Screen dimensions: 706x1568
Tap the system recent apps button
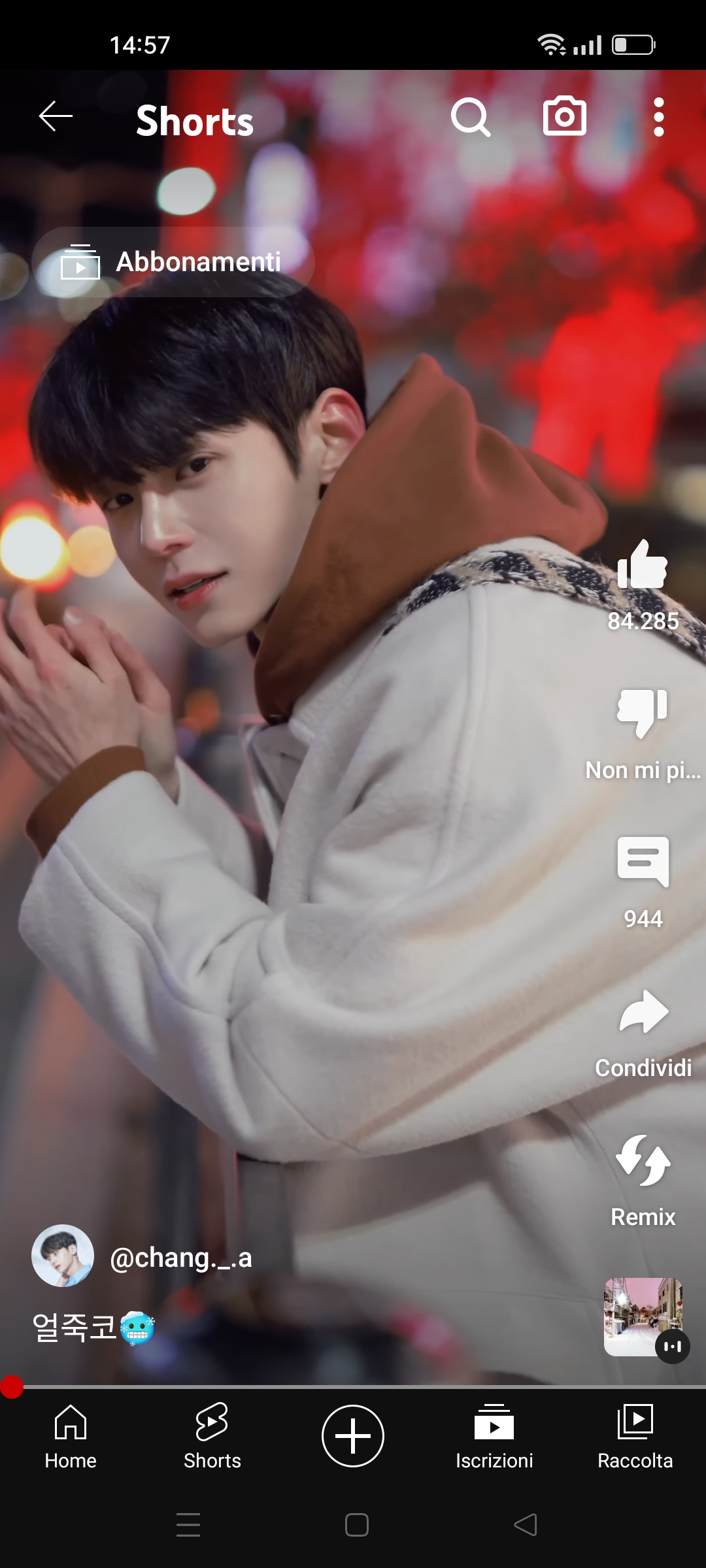coord(188,1525)
